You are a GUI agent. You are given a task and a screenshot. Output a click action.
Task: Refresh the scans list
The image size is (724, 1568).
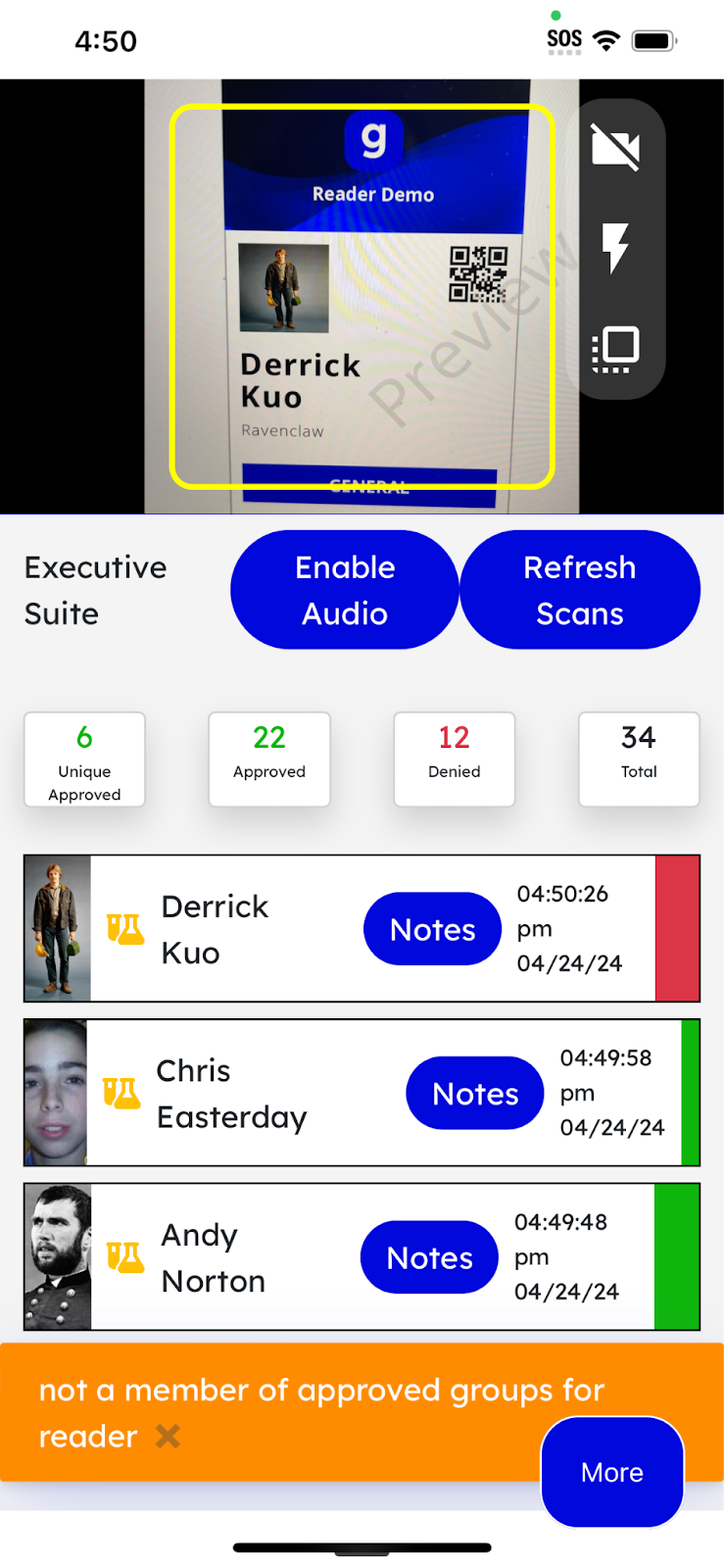[580, 590]
